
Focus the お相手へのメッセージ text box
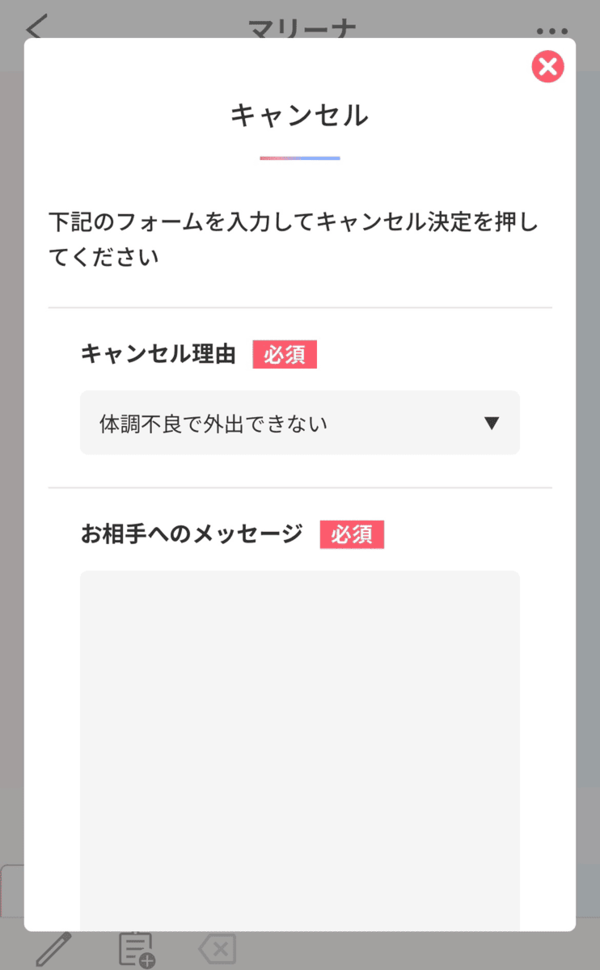click(300, 740)
